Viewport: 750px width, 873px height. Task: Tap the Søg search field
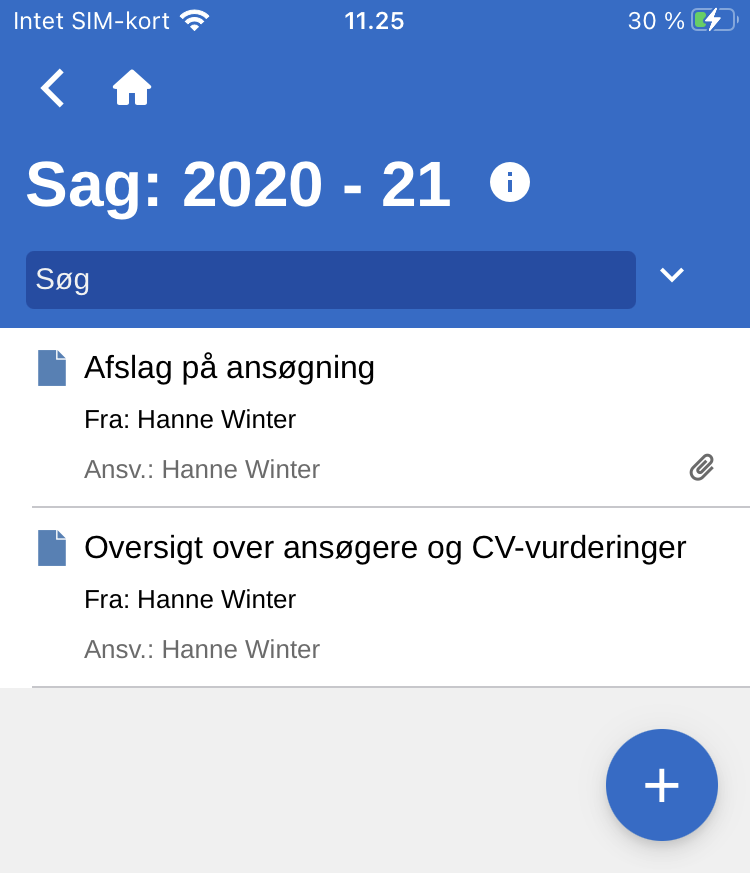coord(330,280)
